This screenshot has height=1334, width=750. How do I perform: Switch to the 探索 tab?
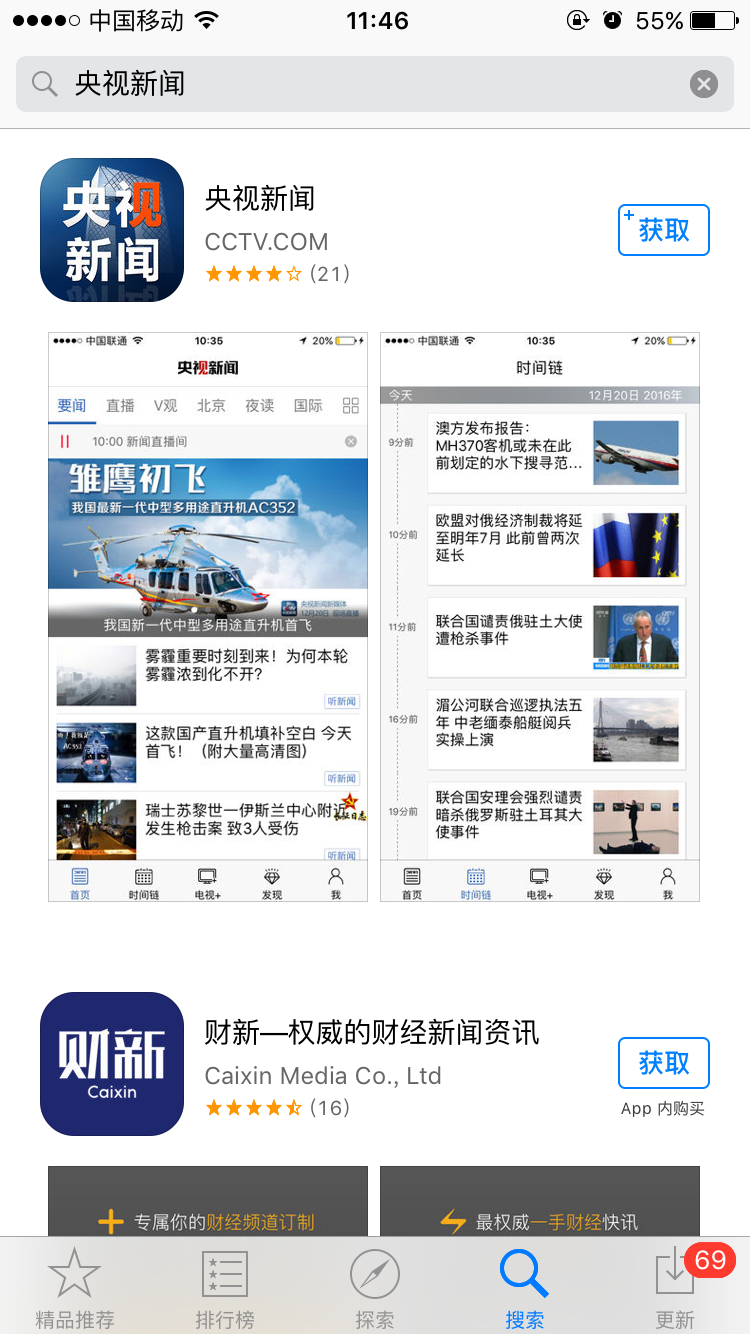375,1288
